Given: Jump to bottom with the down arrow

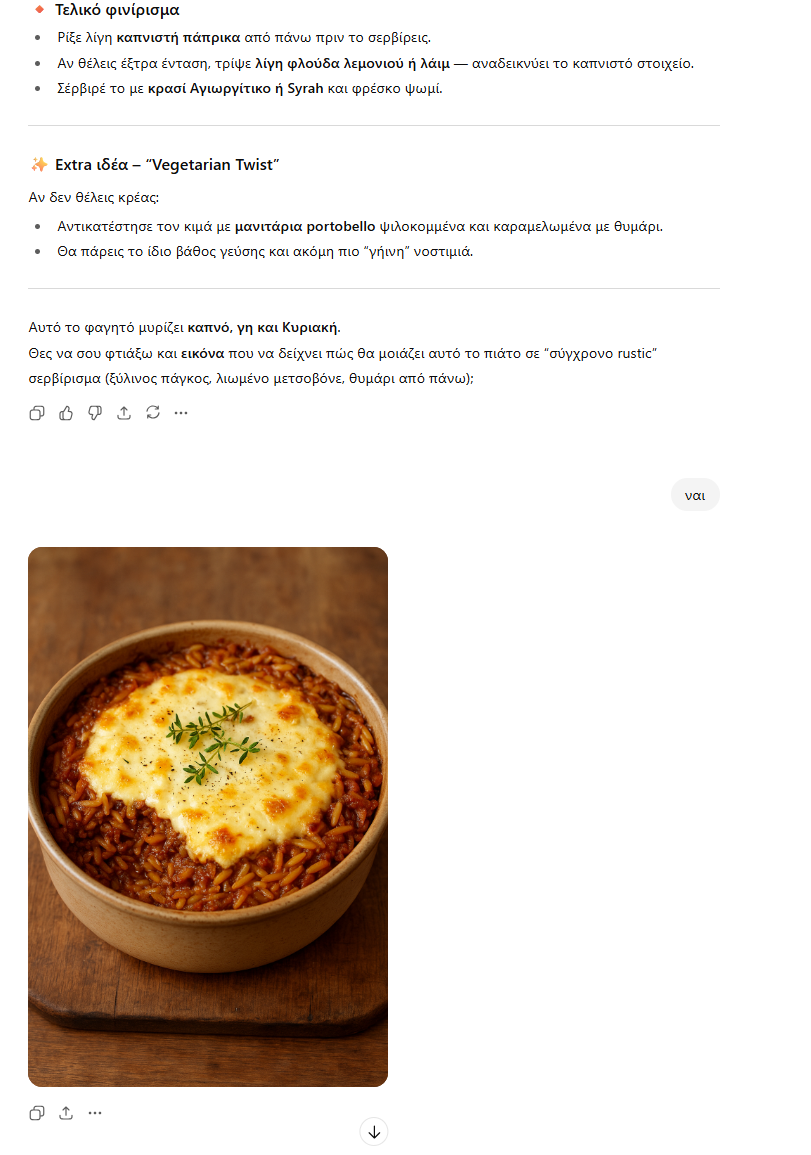Looking at the screenshot, I should coord(374,1132).
